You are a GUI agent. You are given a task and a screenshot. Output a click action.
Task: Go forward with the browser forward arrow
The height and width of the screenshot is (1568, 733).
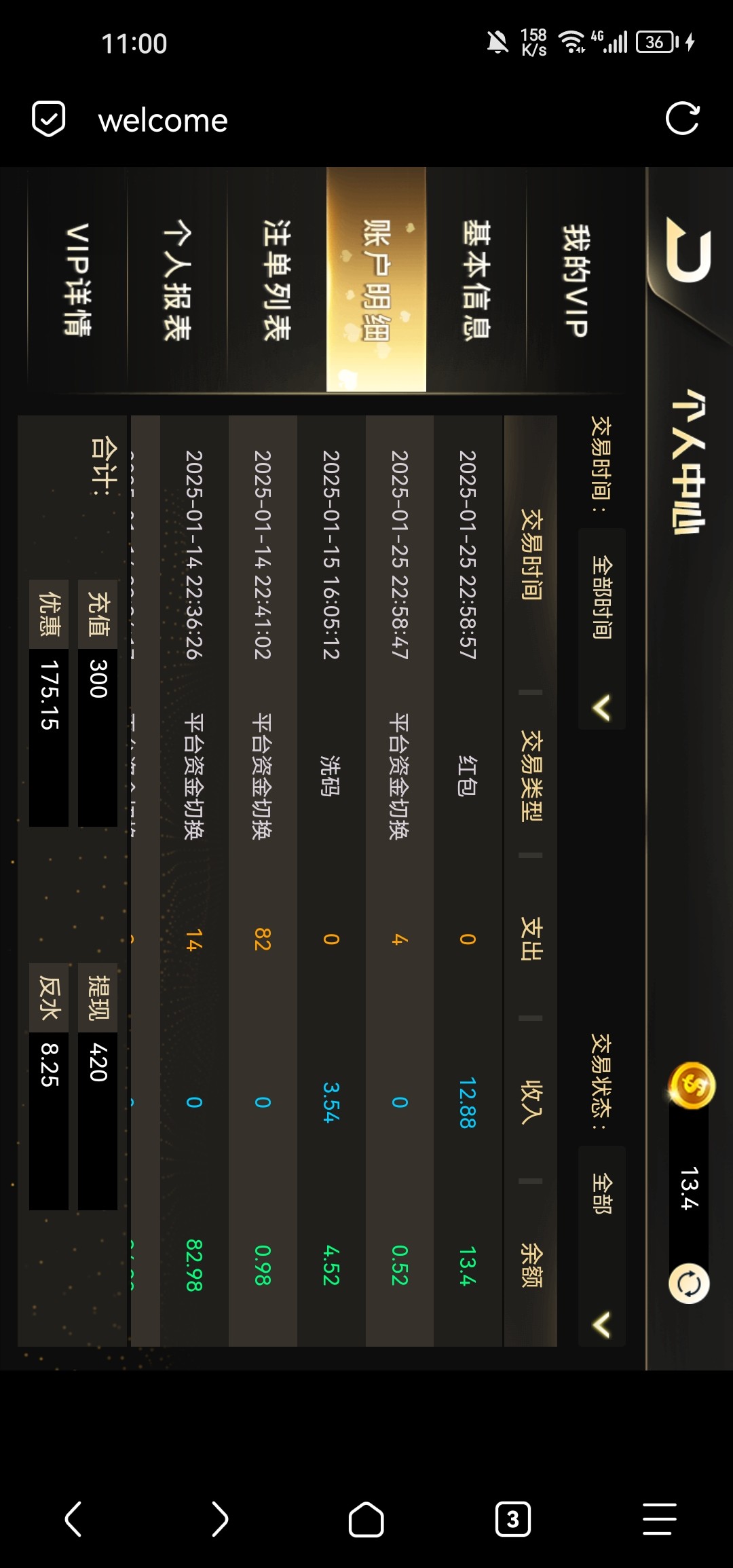tap(219, 1518)
